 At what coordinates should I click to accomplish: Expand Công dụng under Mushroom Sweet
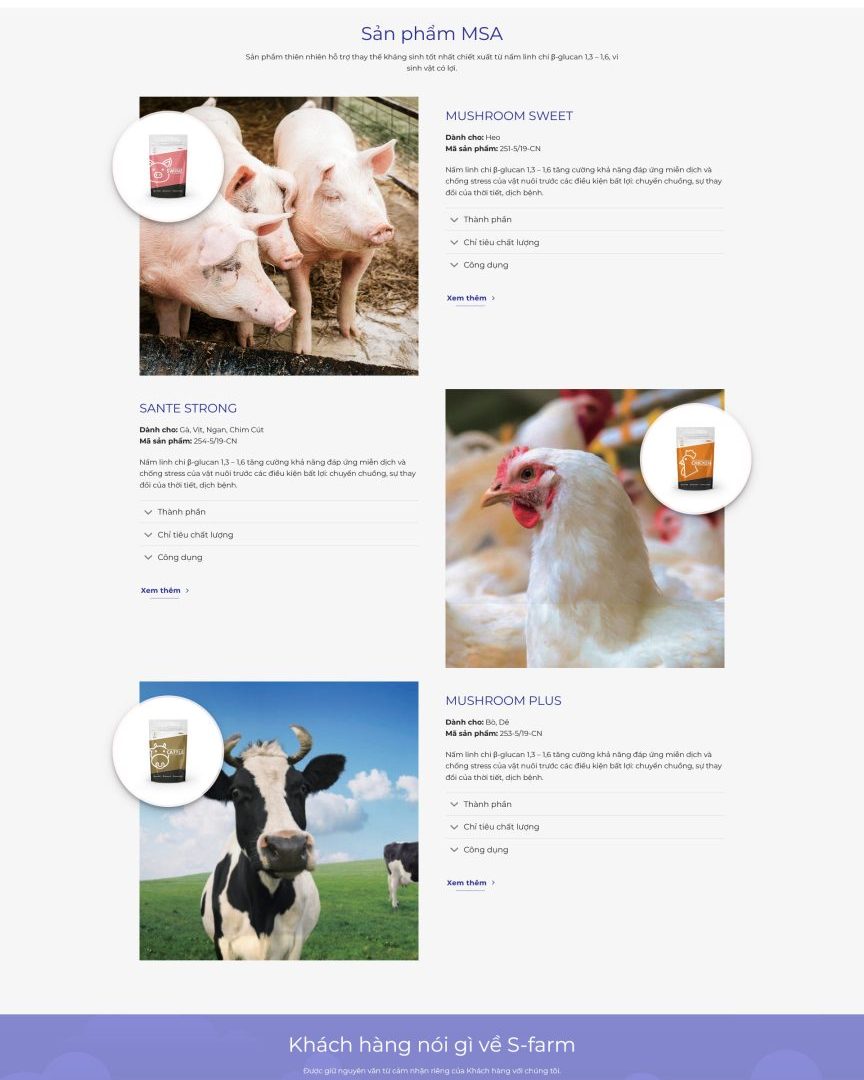485,265
